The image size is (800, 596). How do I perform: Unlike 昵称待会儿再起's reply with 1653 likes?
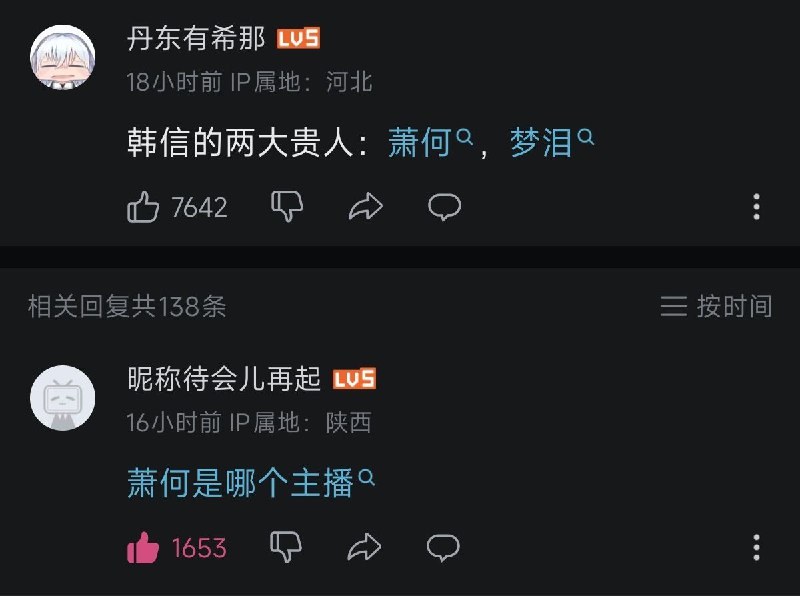coord(144,548)
